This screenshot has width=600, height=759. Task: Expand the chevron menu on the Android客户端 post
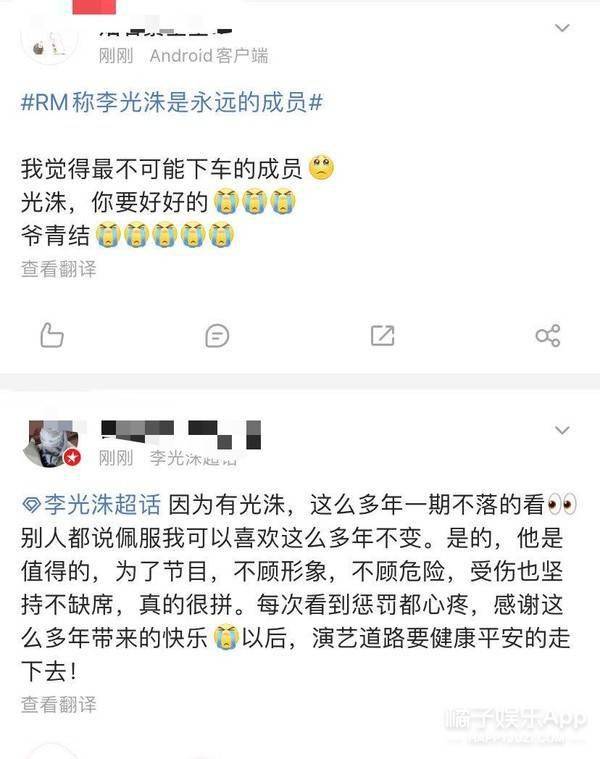pyautogui.click(x=562, y=29)
